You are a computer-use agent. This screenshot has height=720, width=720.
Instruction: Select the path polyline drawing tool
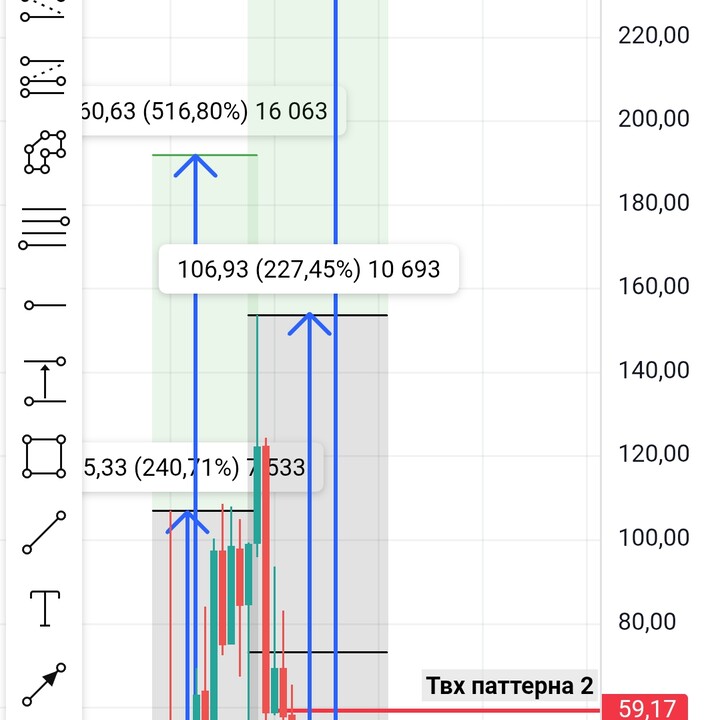[43, 152]
